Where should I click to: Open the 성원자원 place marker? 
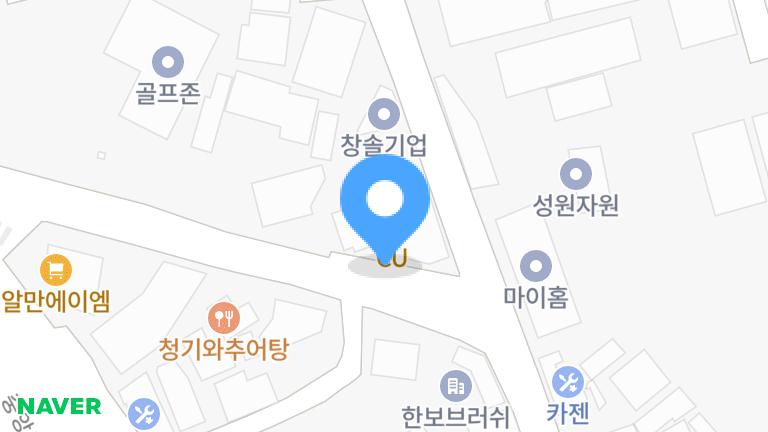click(575, 175)
